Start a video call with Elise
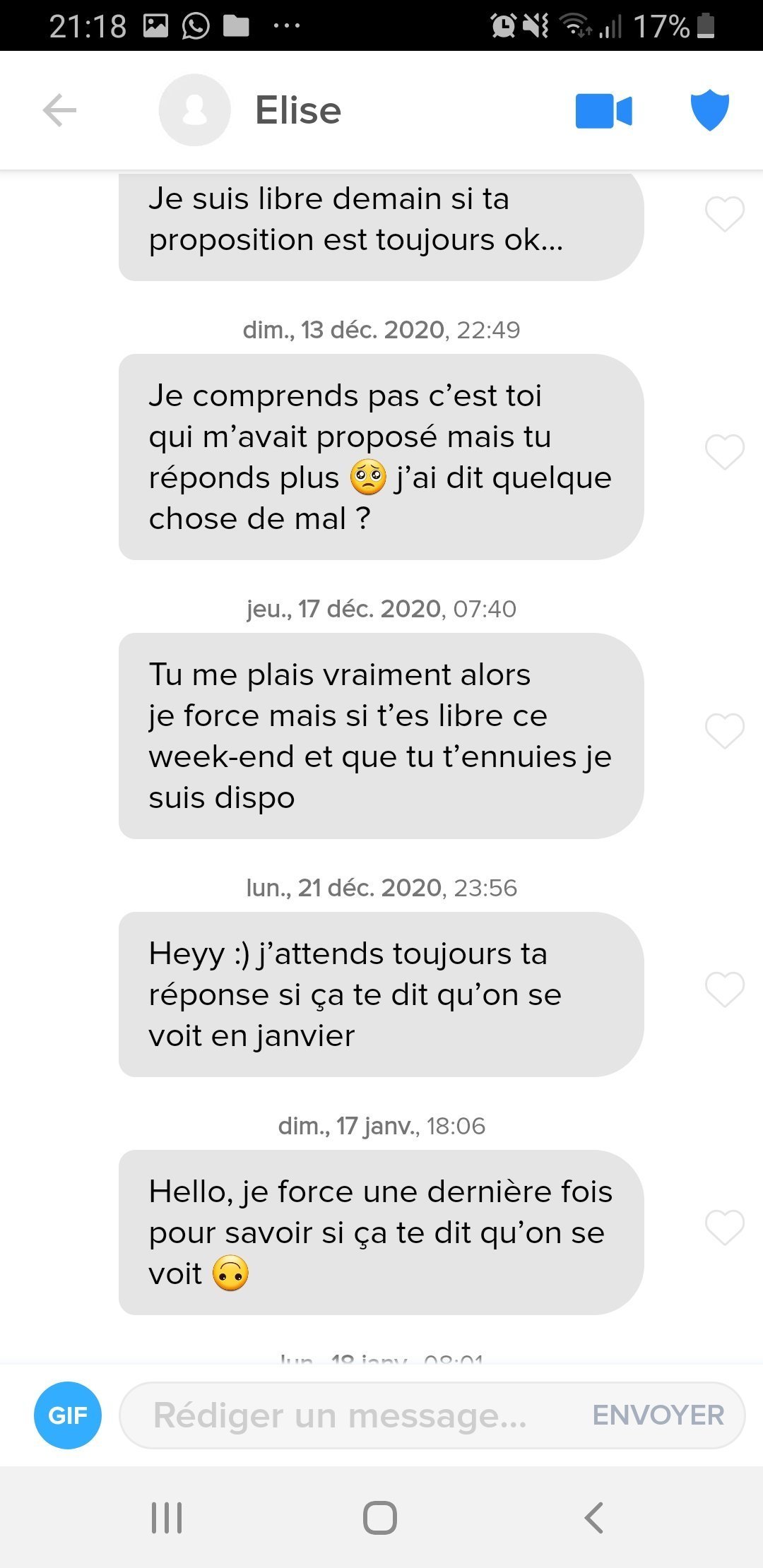 point(603,111)
